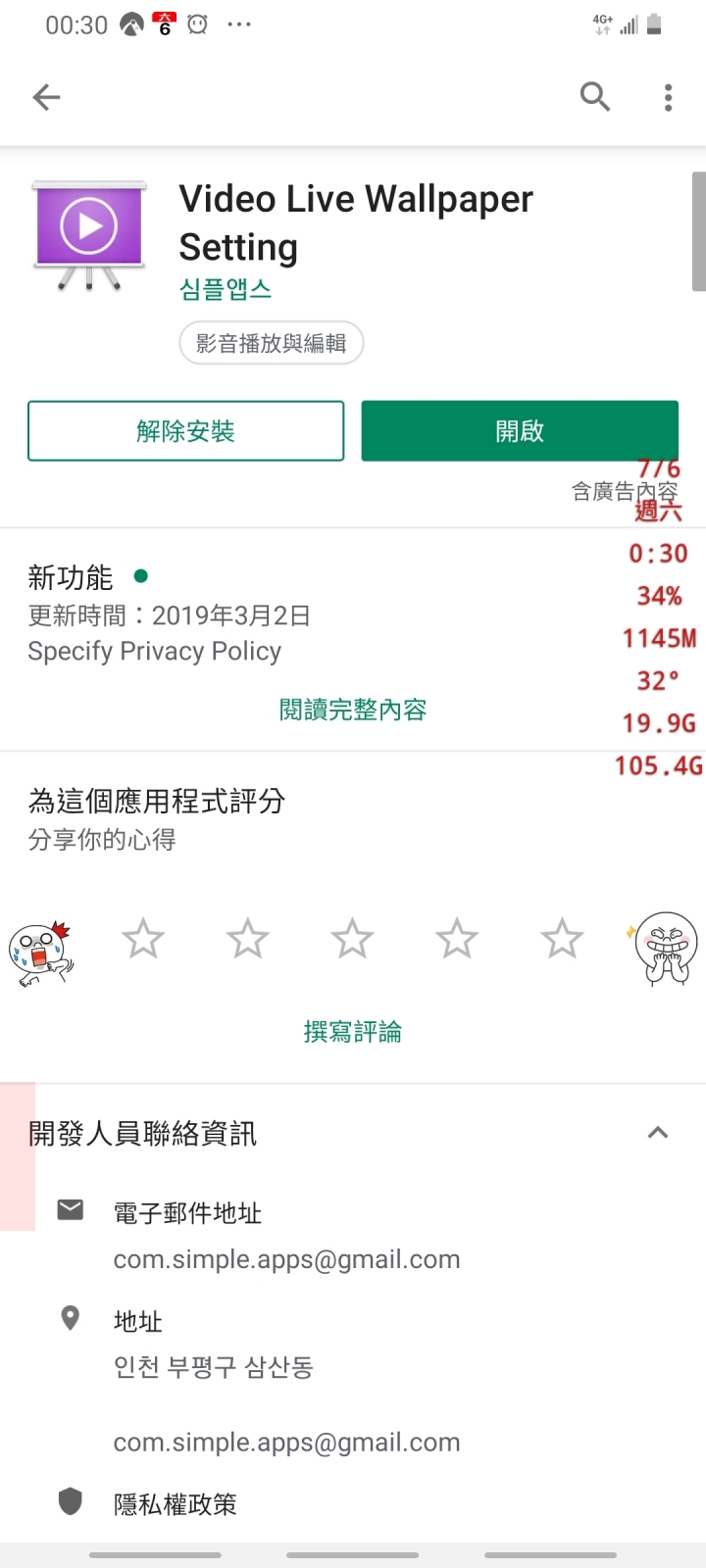706x1568 pixels.
Task: Tap 閱讀完整內容 to read full details
Action: coord(353,710)
